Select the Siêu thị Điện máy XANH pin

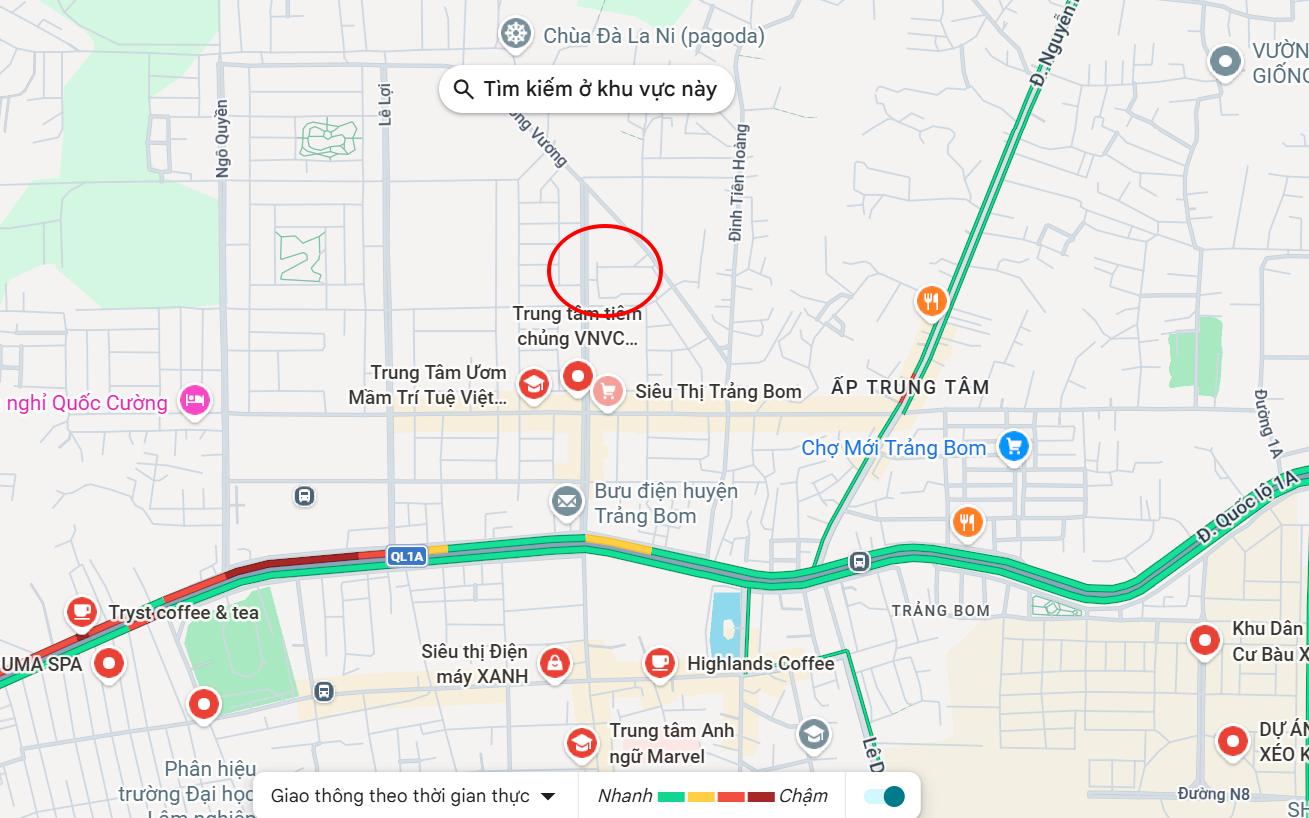coord(554,662)
